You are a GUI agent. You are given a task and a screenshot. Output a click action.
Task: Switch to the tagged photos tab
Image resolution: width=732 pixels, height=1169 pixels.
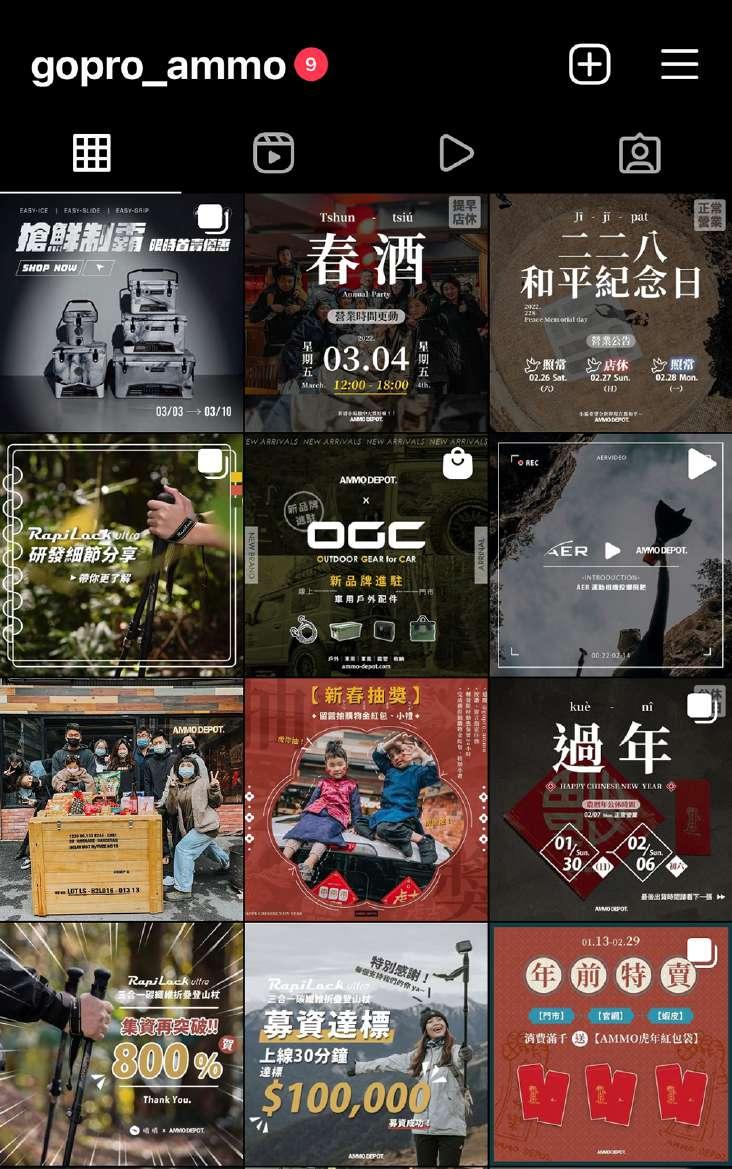coord(639,153)
